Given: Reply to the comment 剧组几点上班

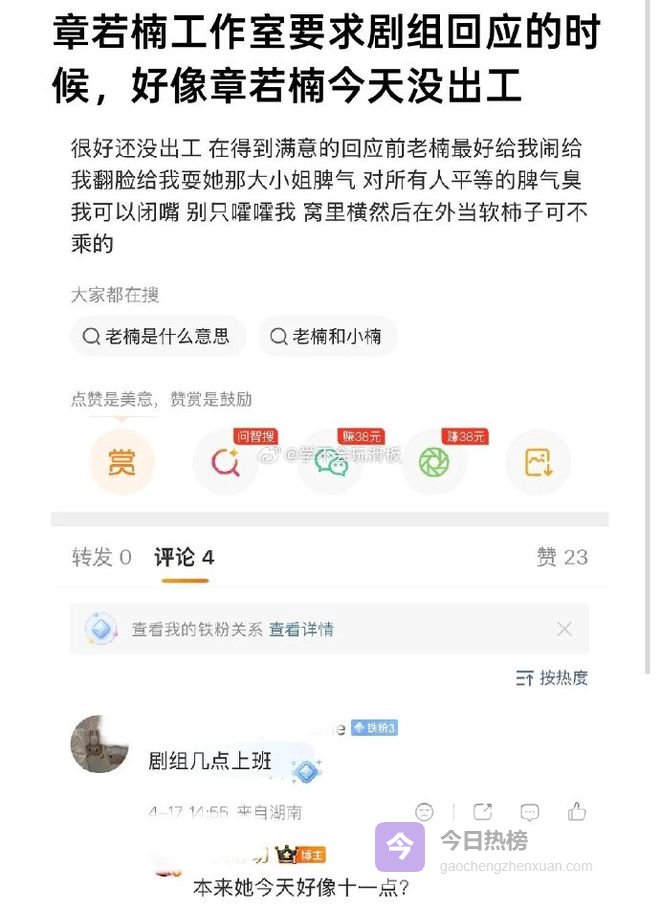Looking at the screenshot, I should tap(530, 812).
